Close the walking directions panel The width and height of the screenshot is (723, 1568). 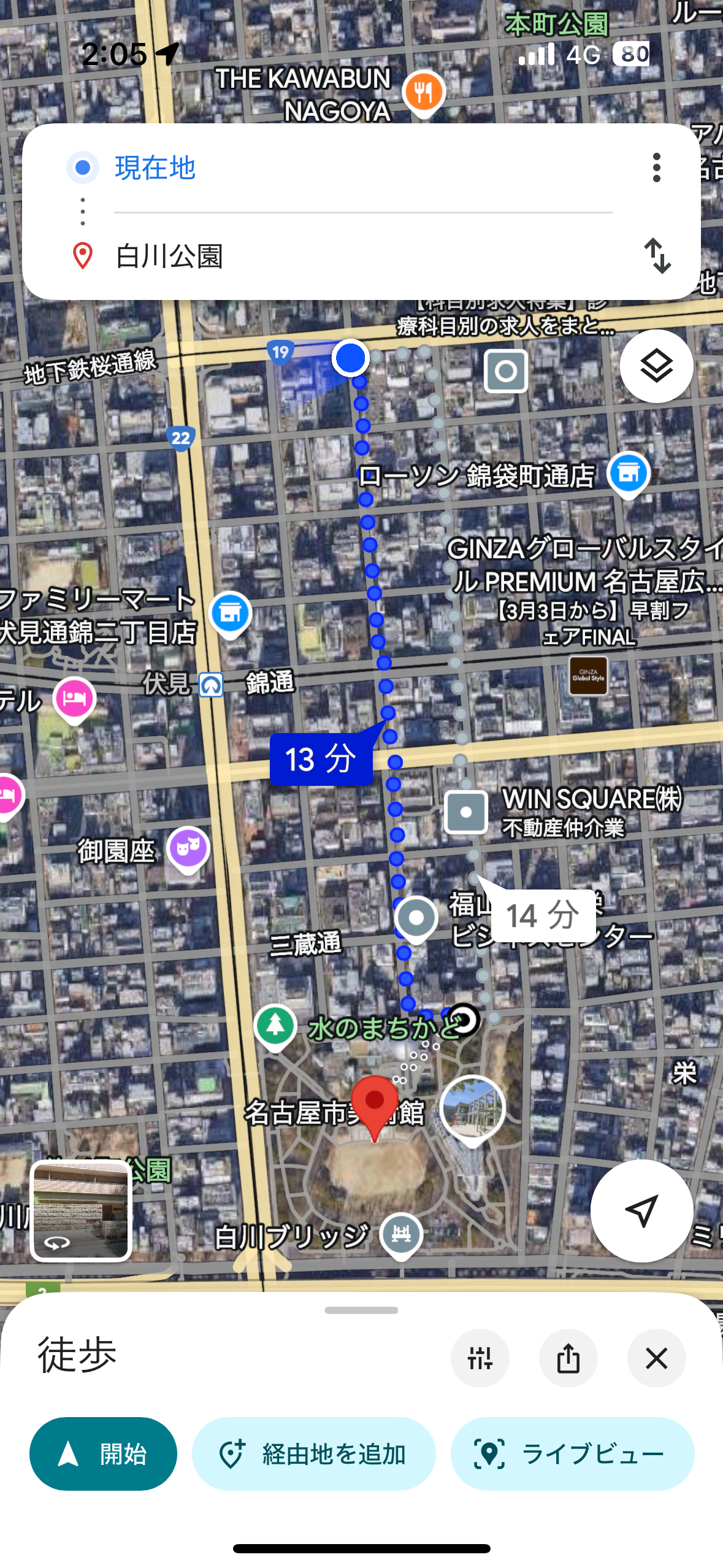(x=656, y=1358)
